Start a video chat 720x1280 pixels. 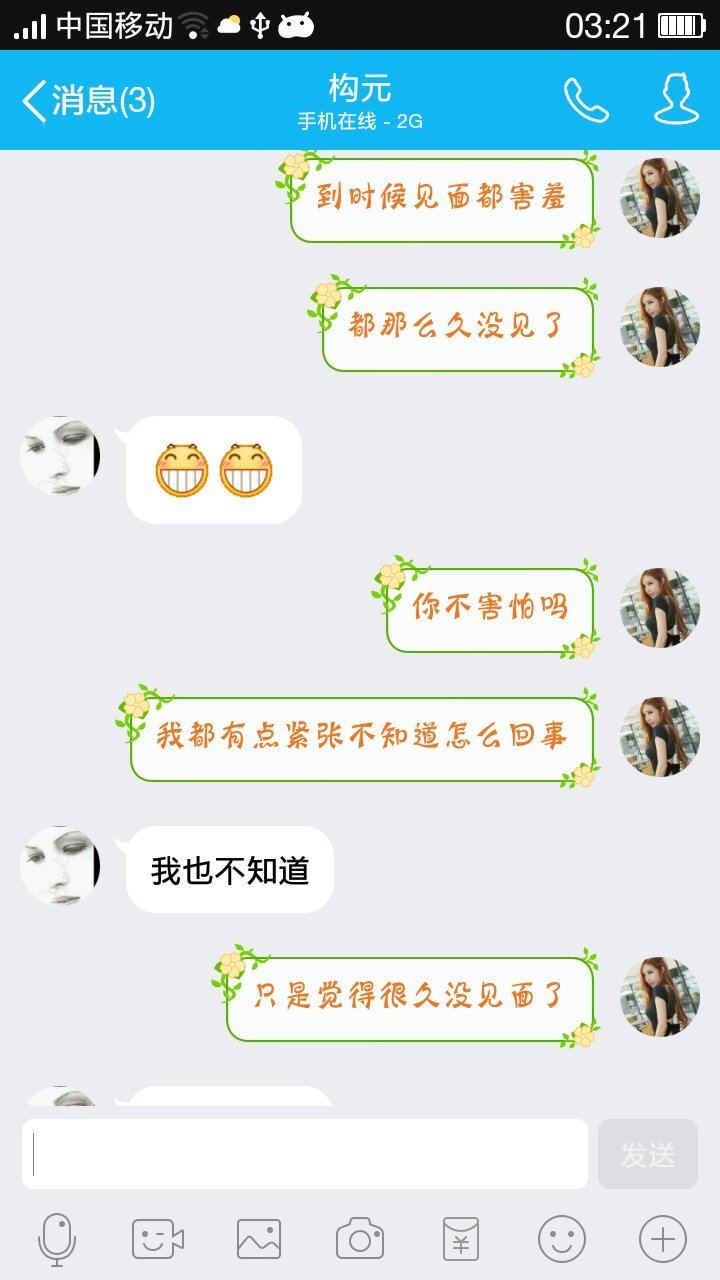point(158,1240)
